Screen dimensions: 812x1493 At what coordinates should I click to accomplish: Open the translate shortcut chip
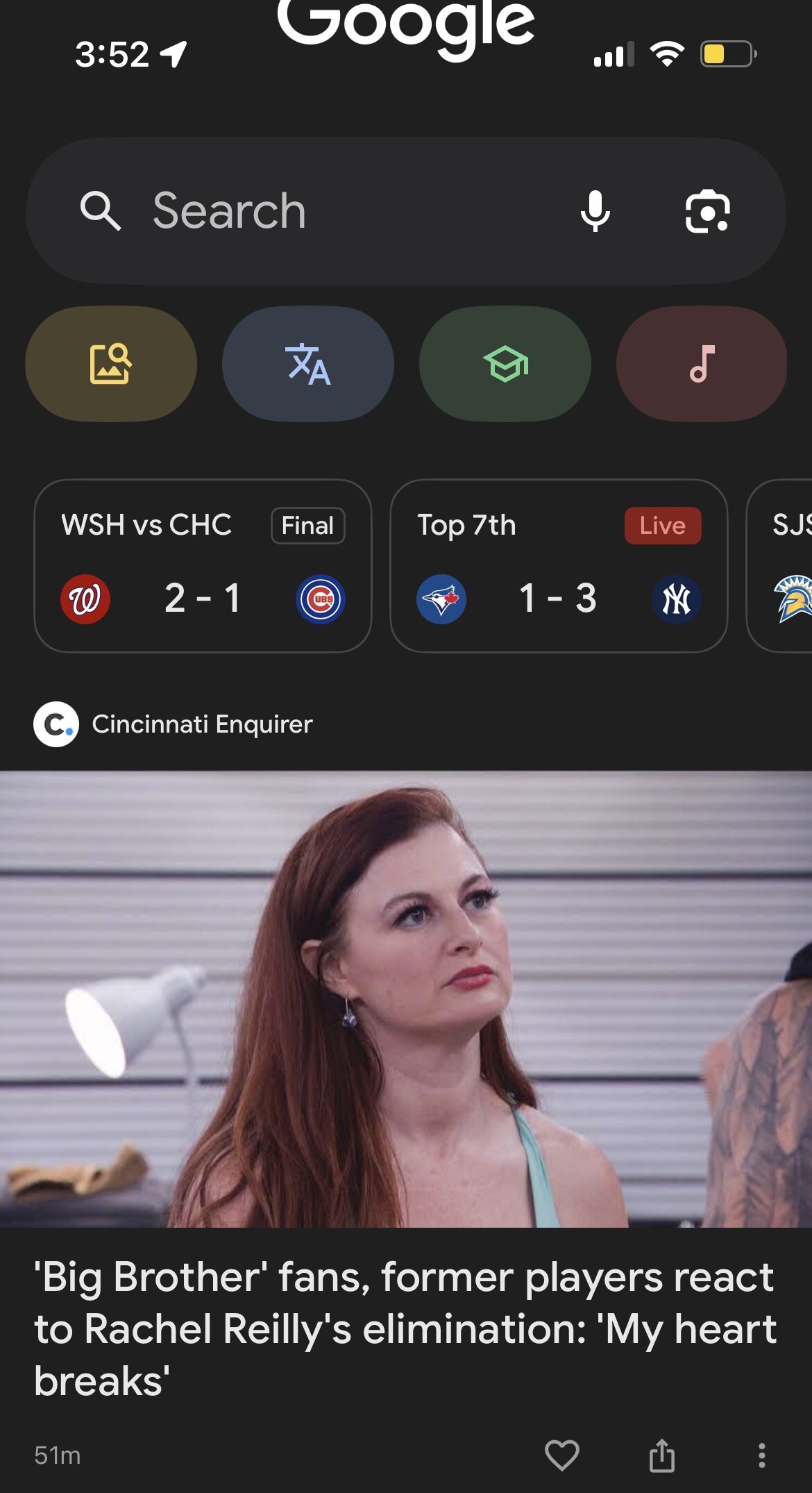click(308, 363)
